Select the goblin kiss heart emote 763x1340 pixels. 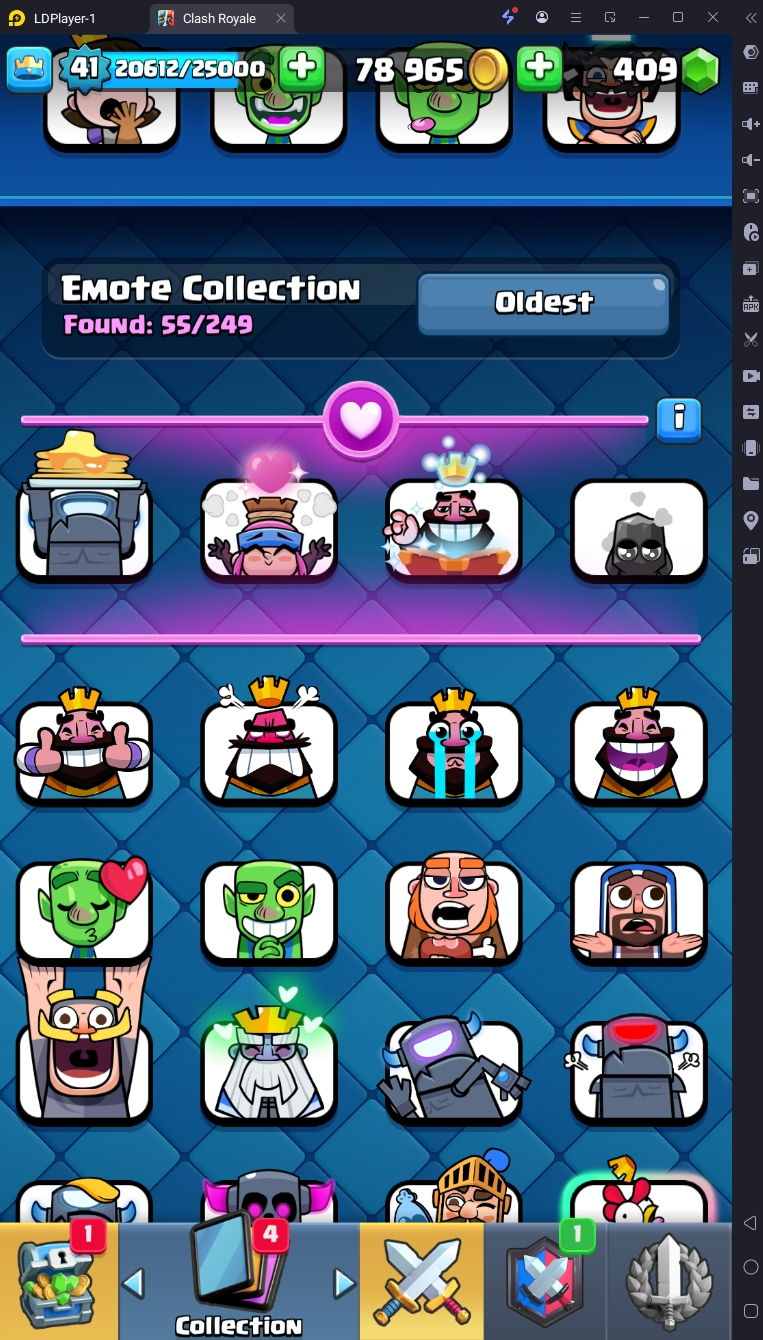(84, 911)
